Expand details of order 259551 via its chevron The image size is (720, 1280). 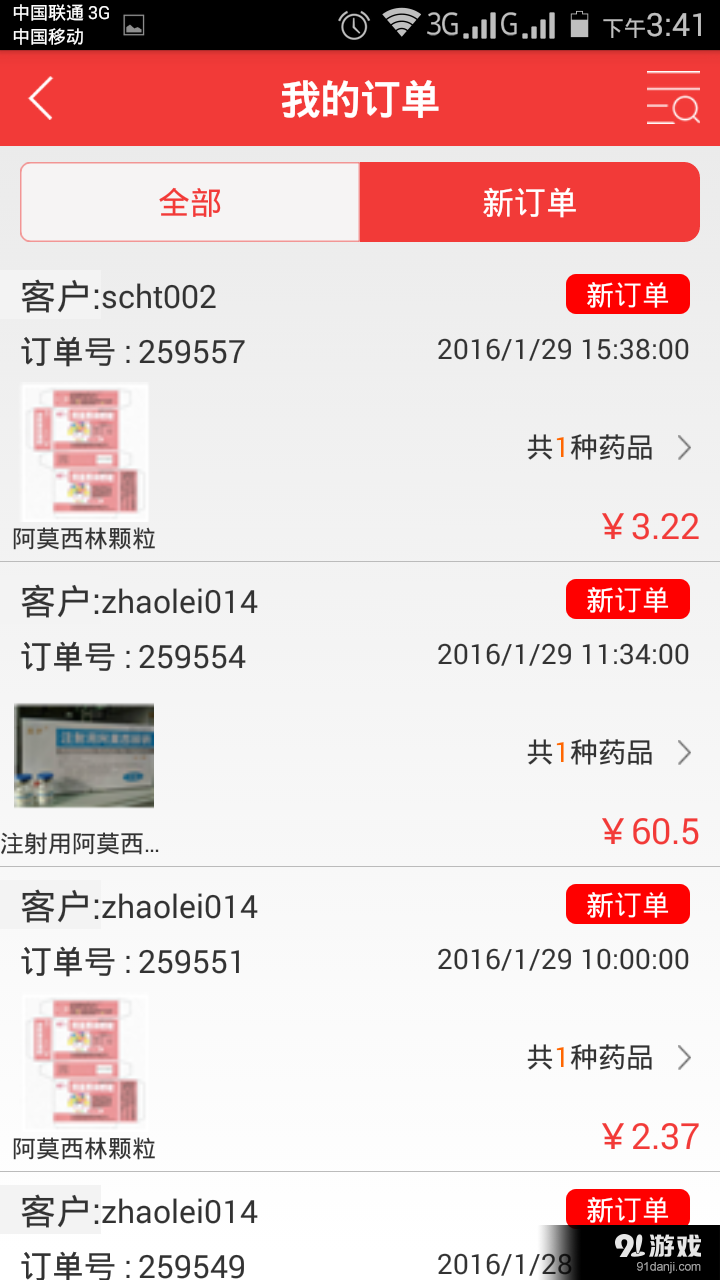click(685, 1057)
